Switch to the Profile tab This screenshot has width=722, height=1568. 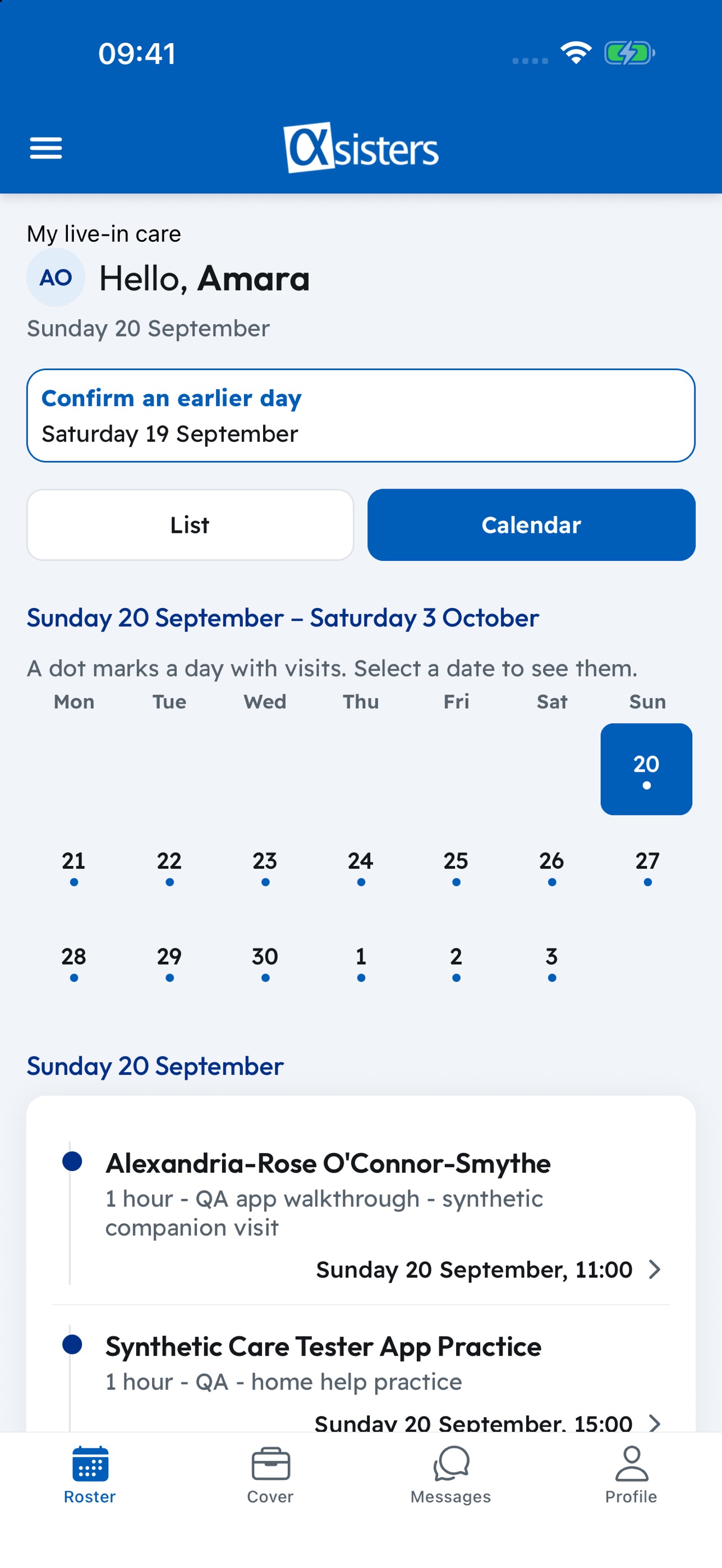[x=631, y=1475]
